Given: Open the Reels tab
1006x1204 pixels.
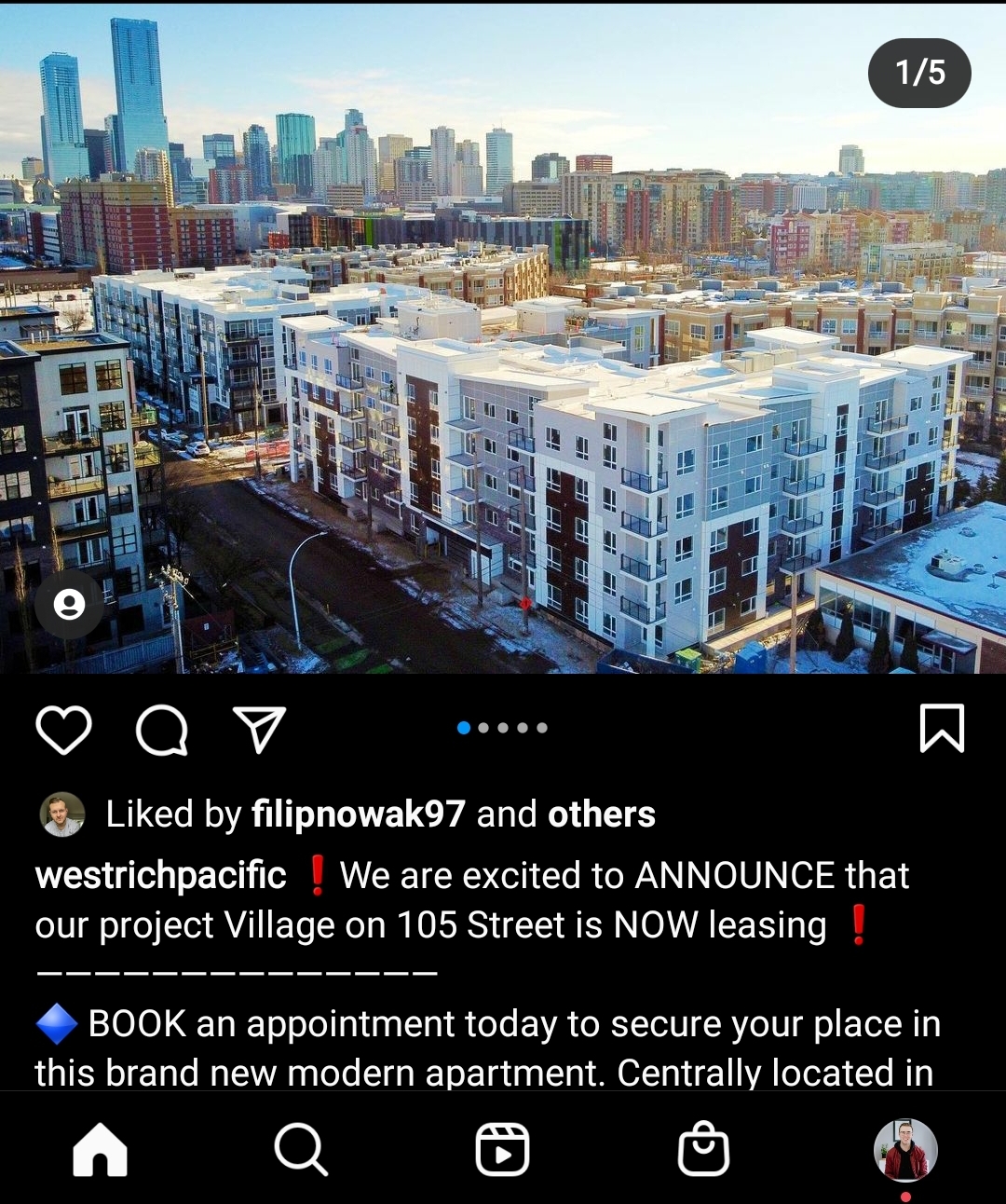Looking at the screenshot, I should pyautogui.click(x=502, y=1150).
